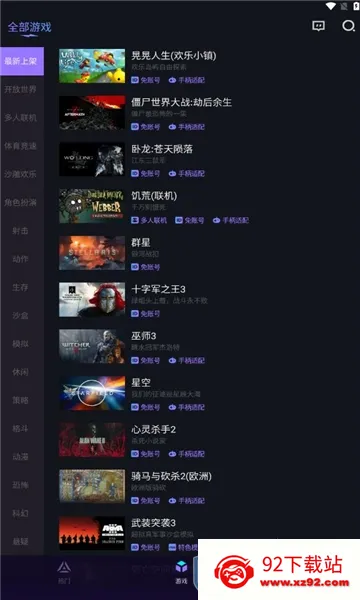Open 骑马与砍杀2(欧洲)
Screen dimensions: 360x600
click(207, 486)
